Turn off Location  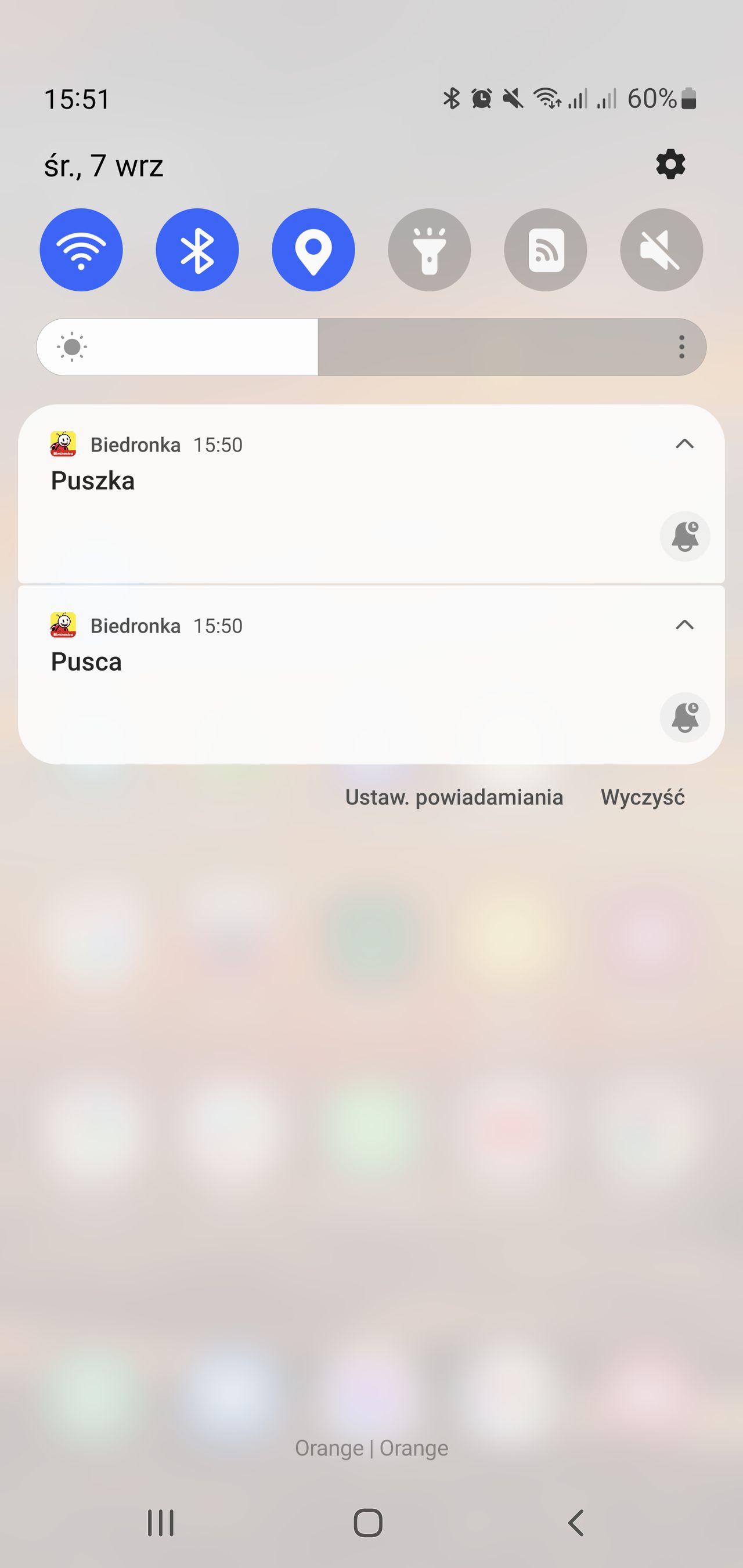pos(313,250)
